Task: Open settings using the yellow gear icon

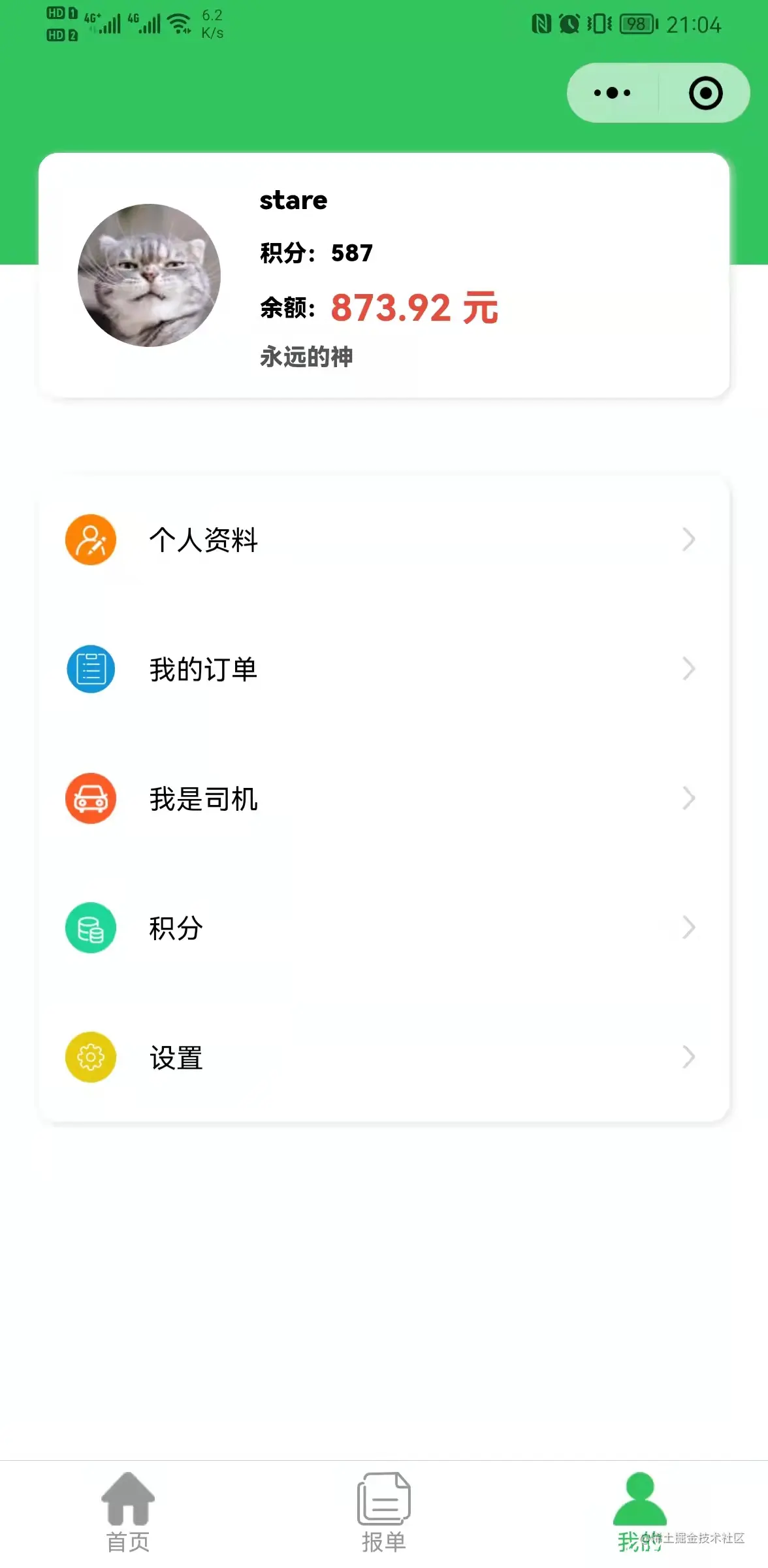Action: [90, 1057]
